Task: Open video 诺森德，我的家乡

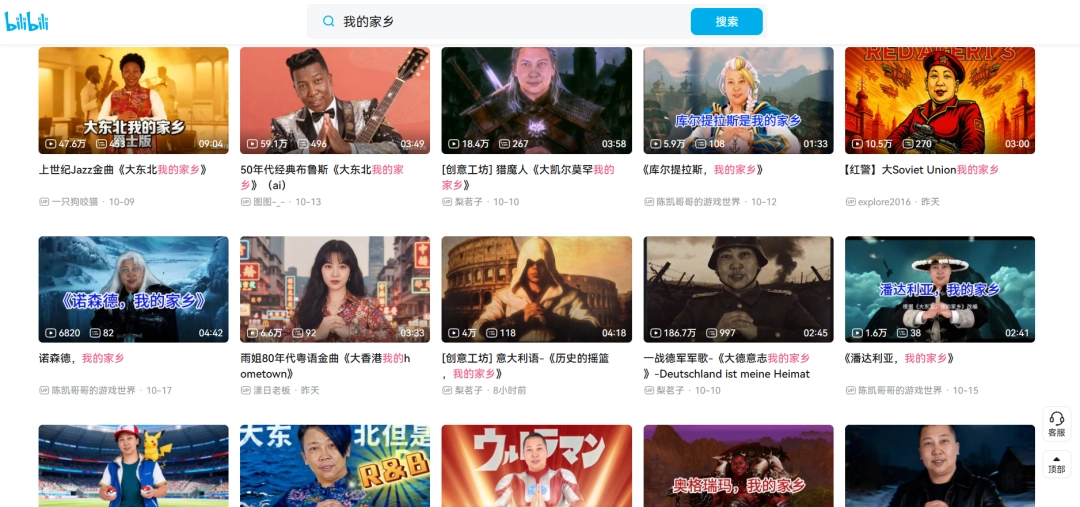Action: 133,289
